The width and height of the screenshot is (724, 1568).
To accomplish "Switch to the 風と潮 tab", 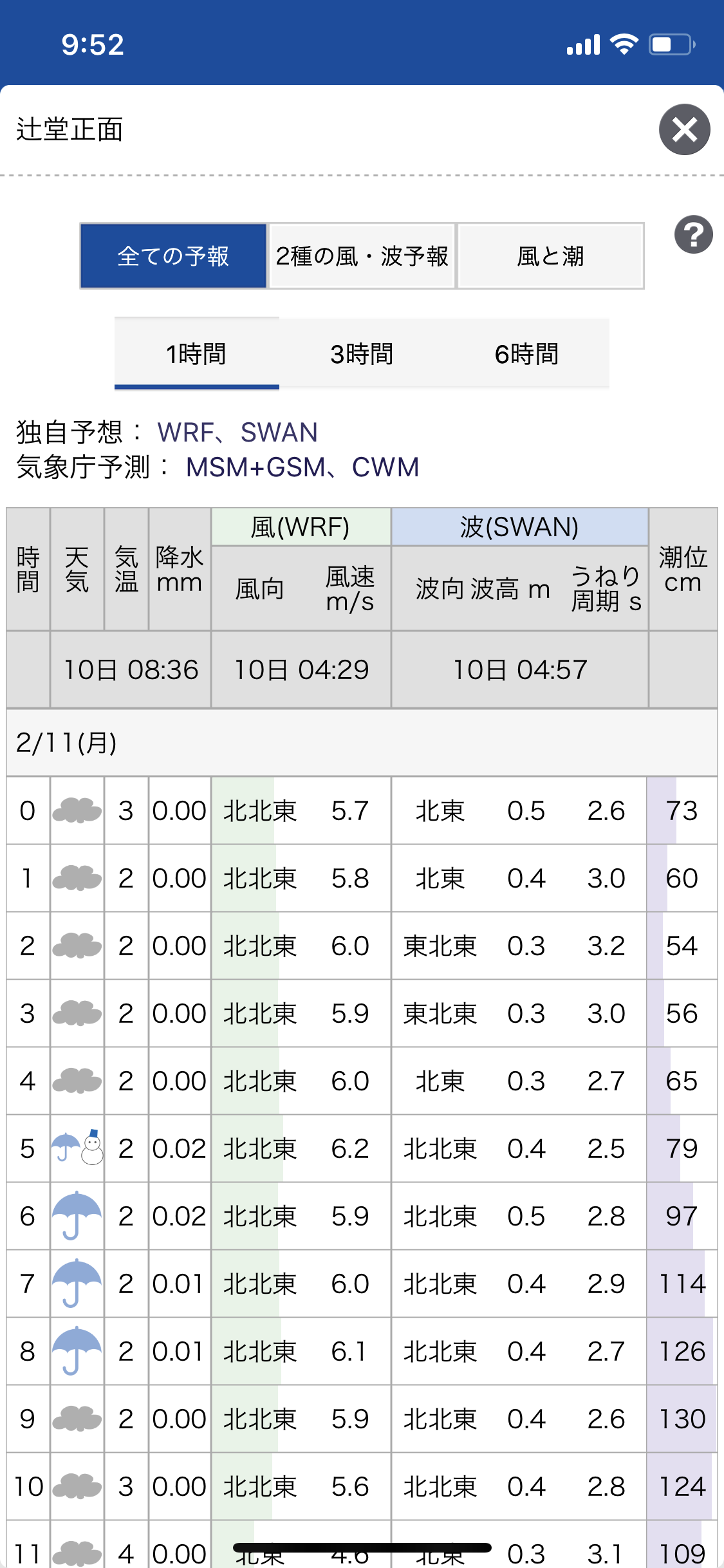I will (551, 256).
